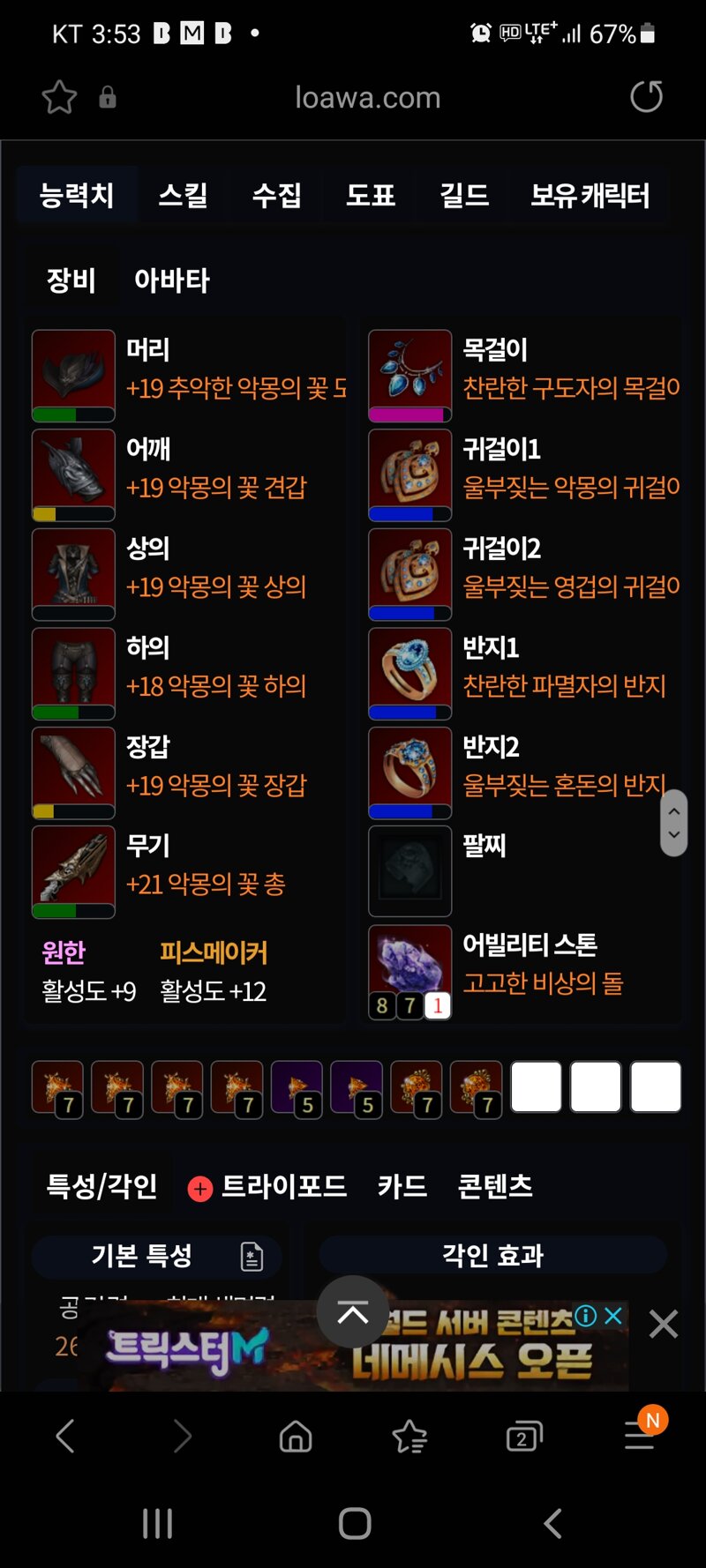Screen dimensions: 706x1568
Task: Close the 트릭스터M ad banner
Action: [x=664, y=1324]
